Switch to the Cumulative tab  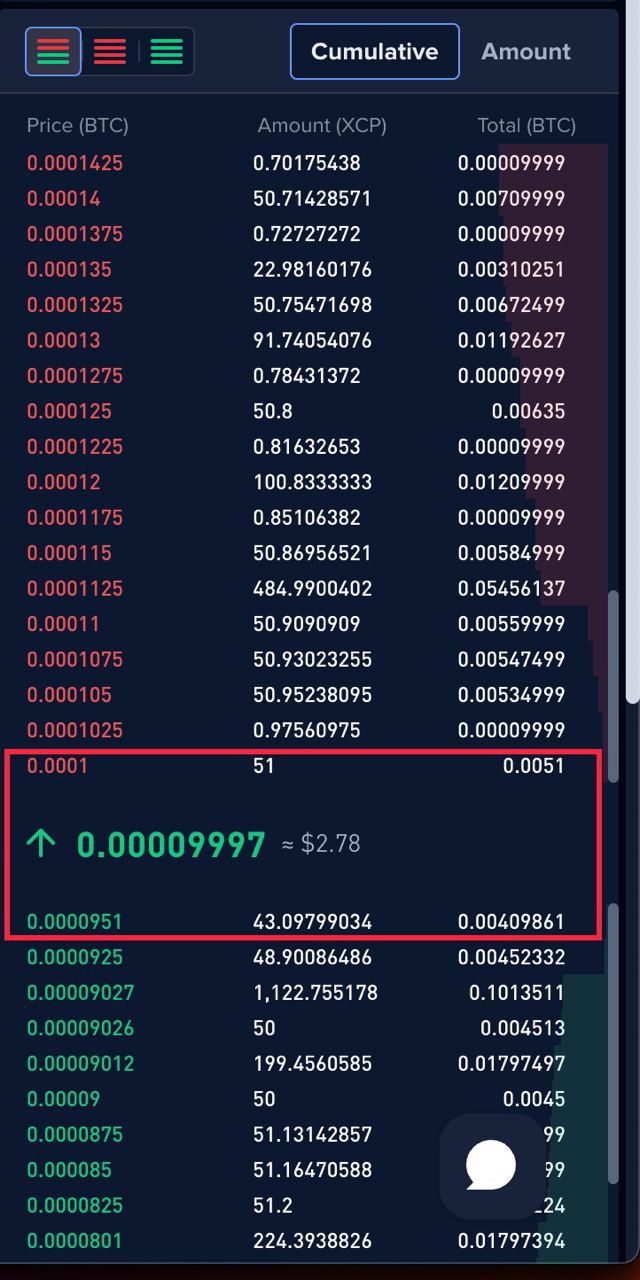375,51
